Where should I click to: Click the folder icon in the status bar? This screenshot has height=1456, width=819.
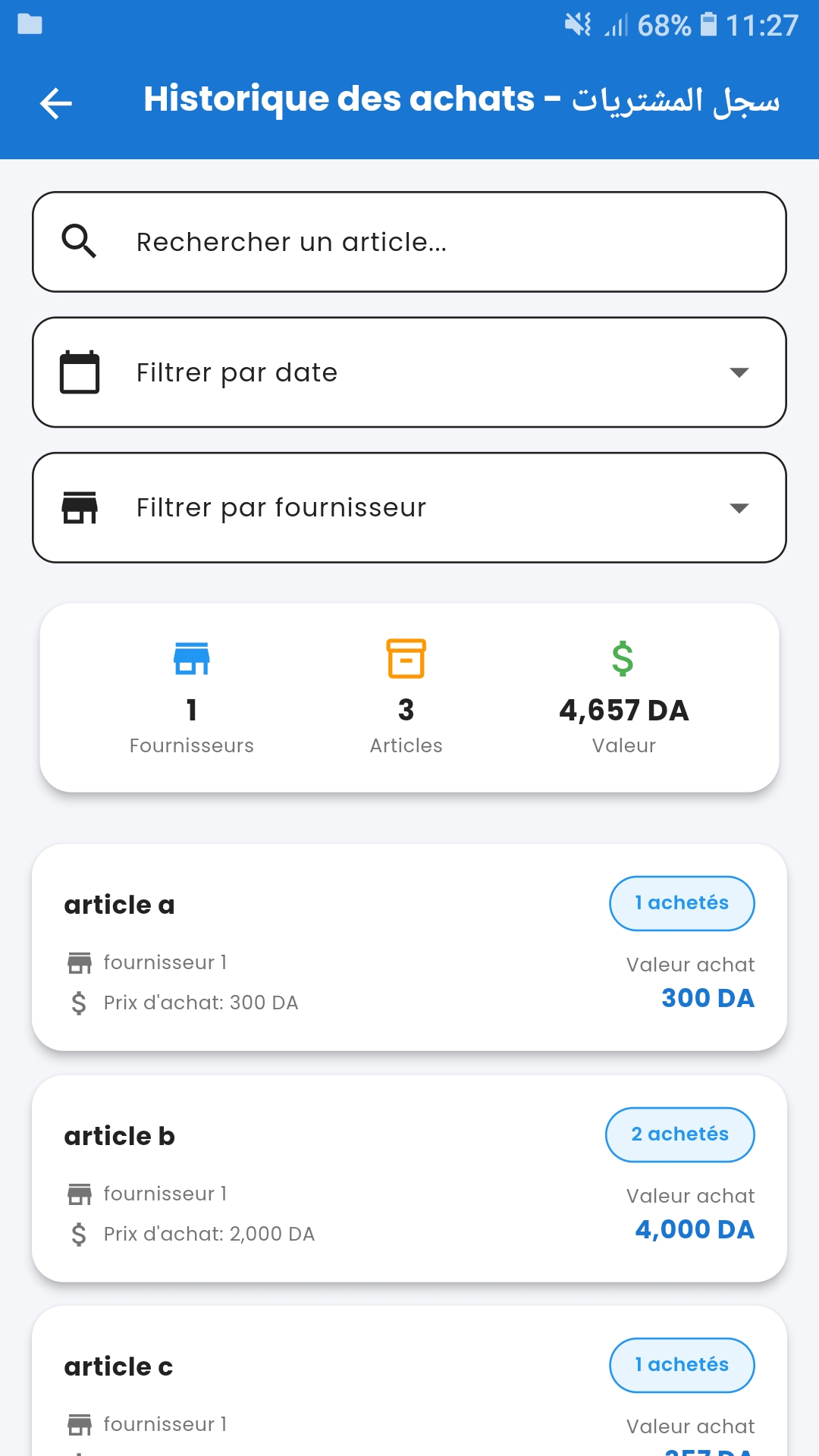pos(29,25)
